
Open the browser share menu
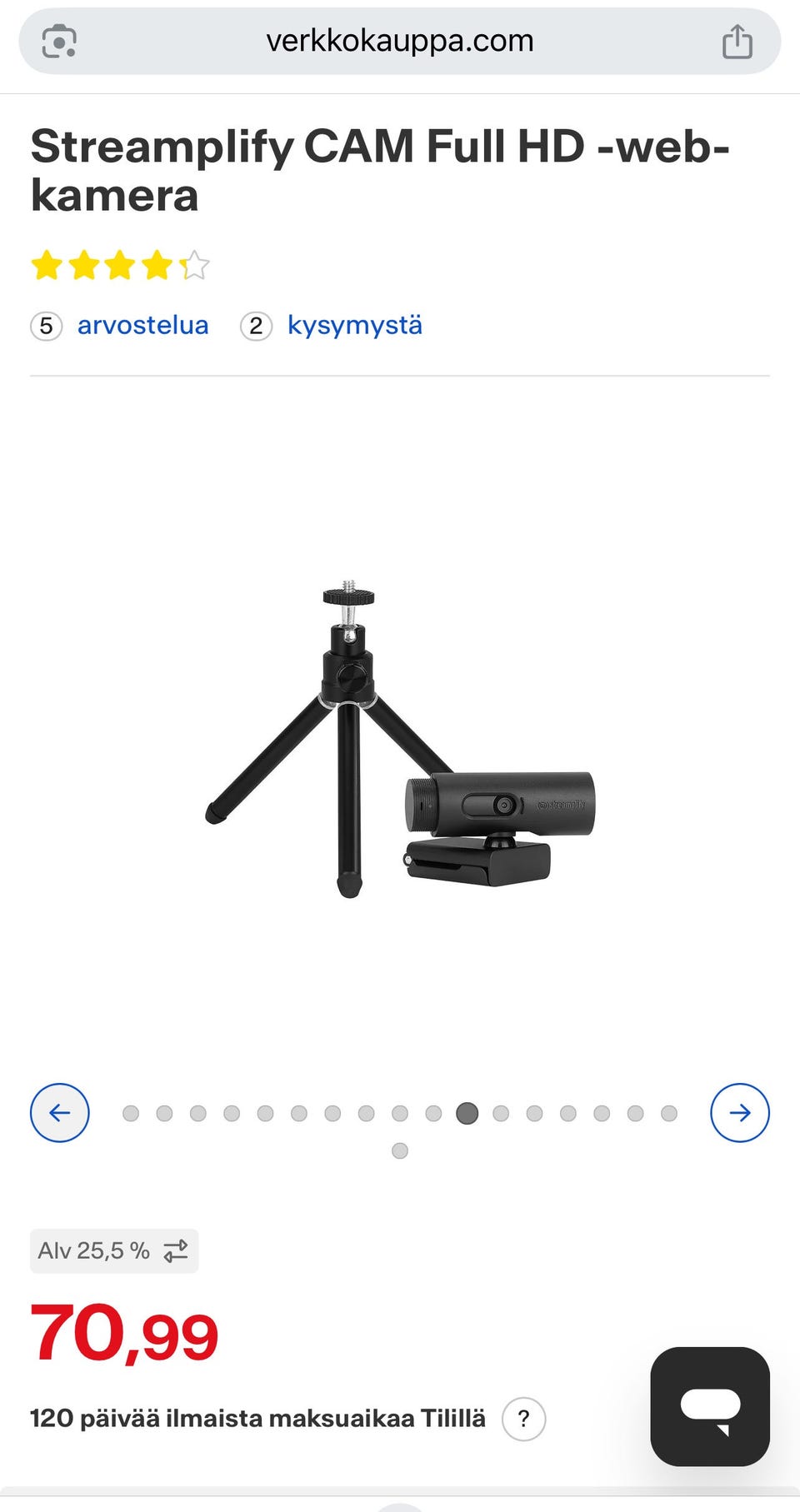(737, 42)
